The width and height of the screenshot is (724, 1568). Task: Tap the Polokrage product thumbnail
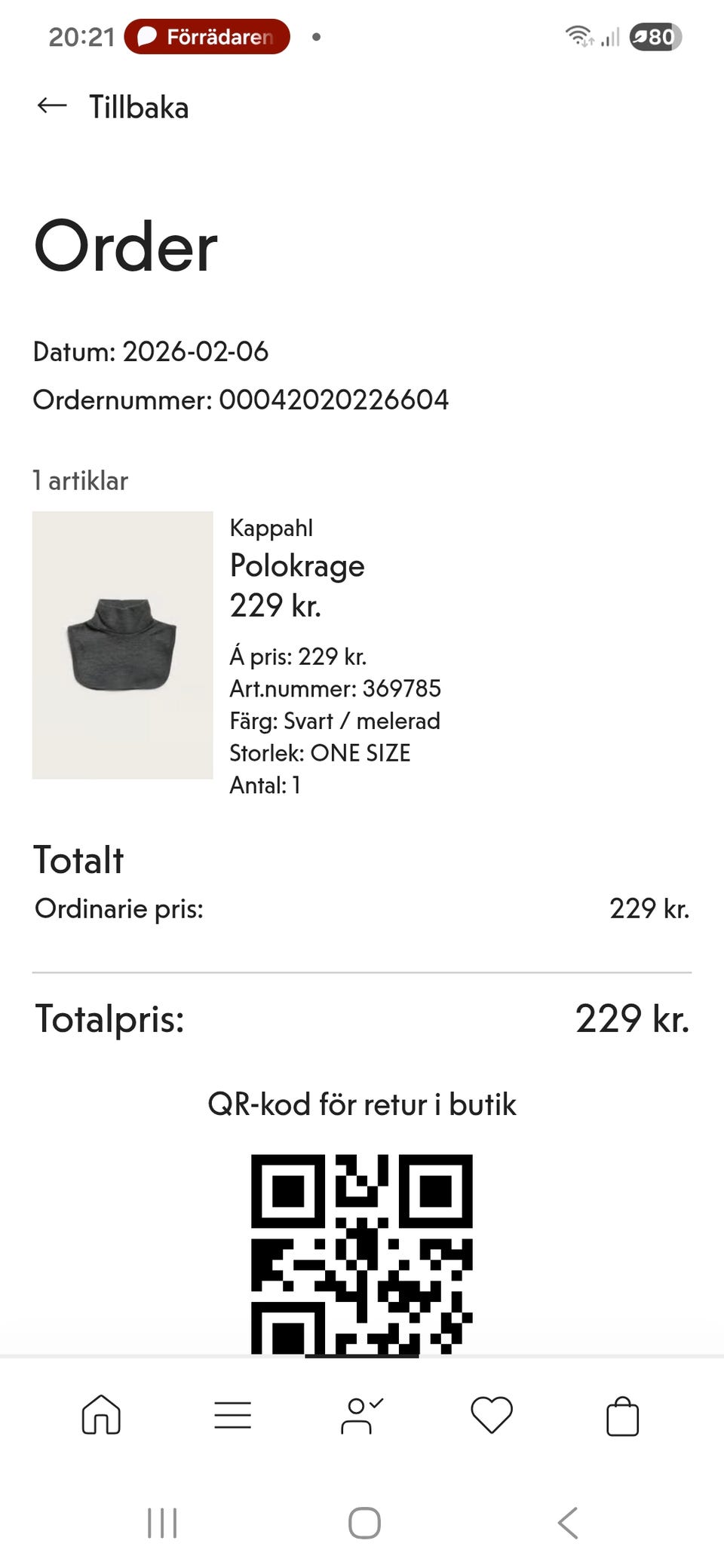pyautogui.click(x=122, y=645)
